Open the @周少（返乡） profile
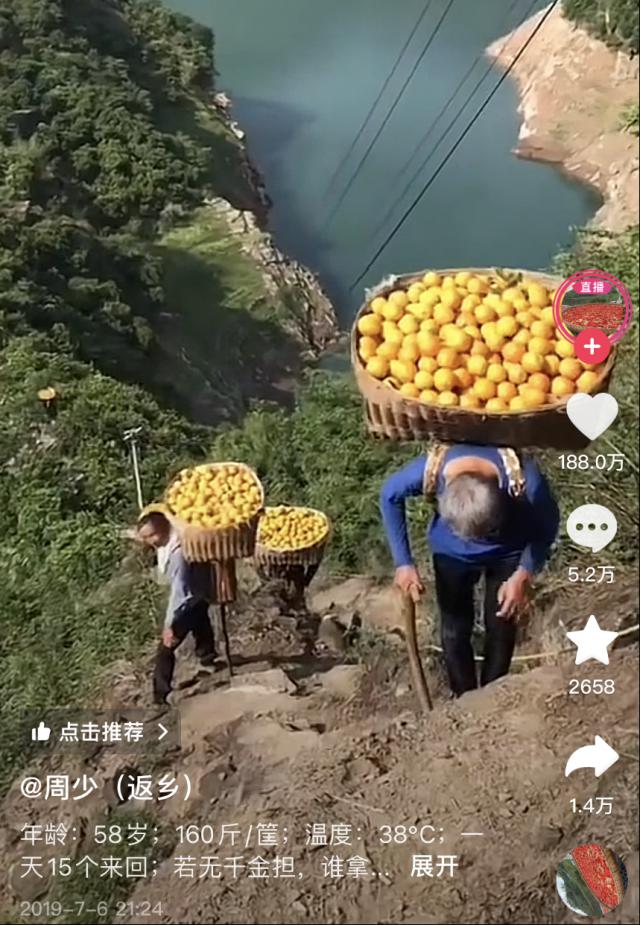Screen dimensions: 640x925 tap(108, 787)
